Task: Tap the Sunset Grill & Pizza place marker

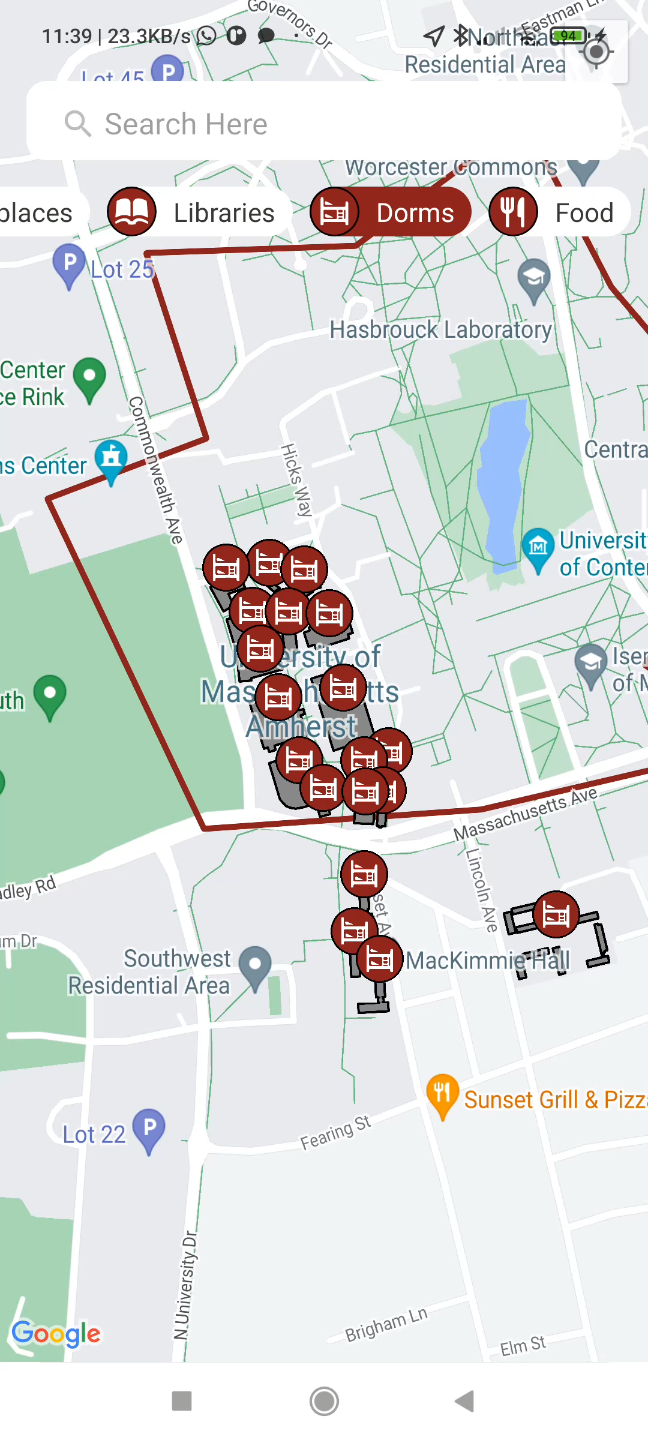Action: (x=442, y=1094)
